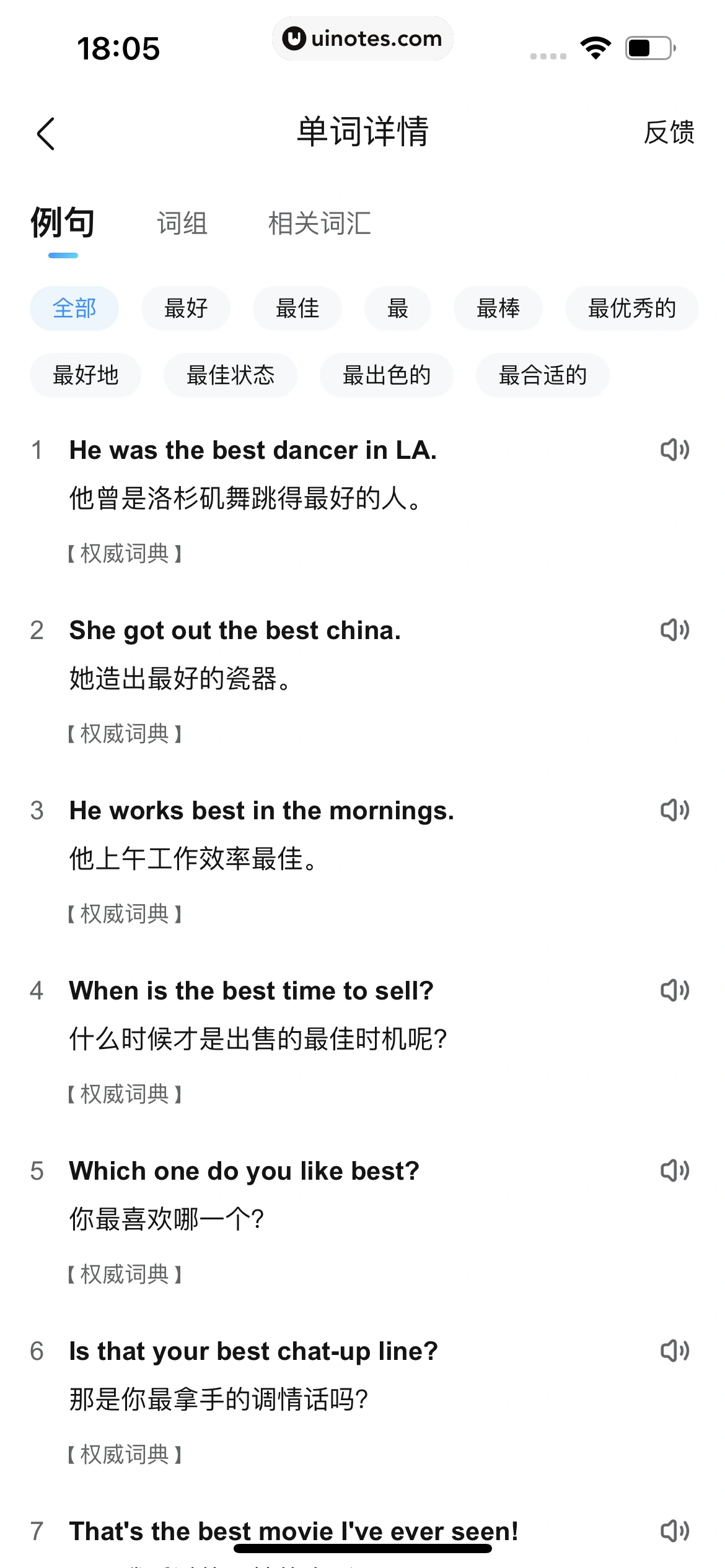Viewport: 725px width, 1568px height.
Task: Switch to the 词组 tab
Action: (x=182, y=224)
